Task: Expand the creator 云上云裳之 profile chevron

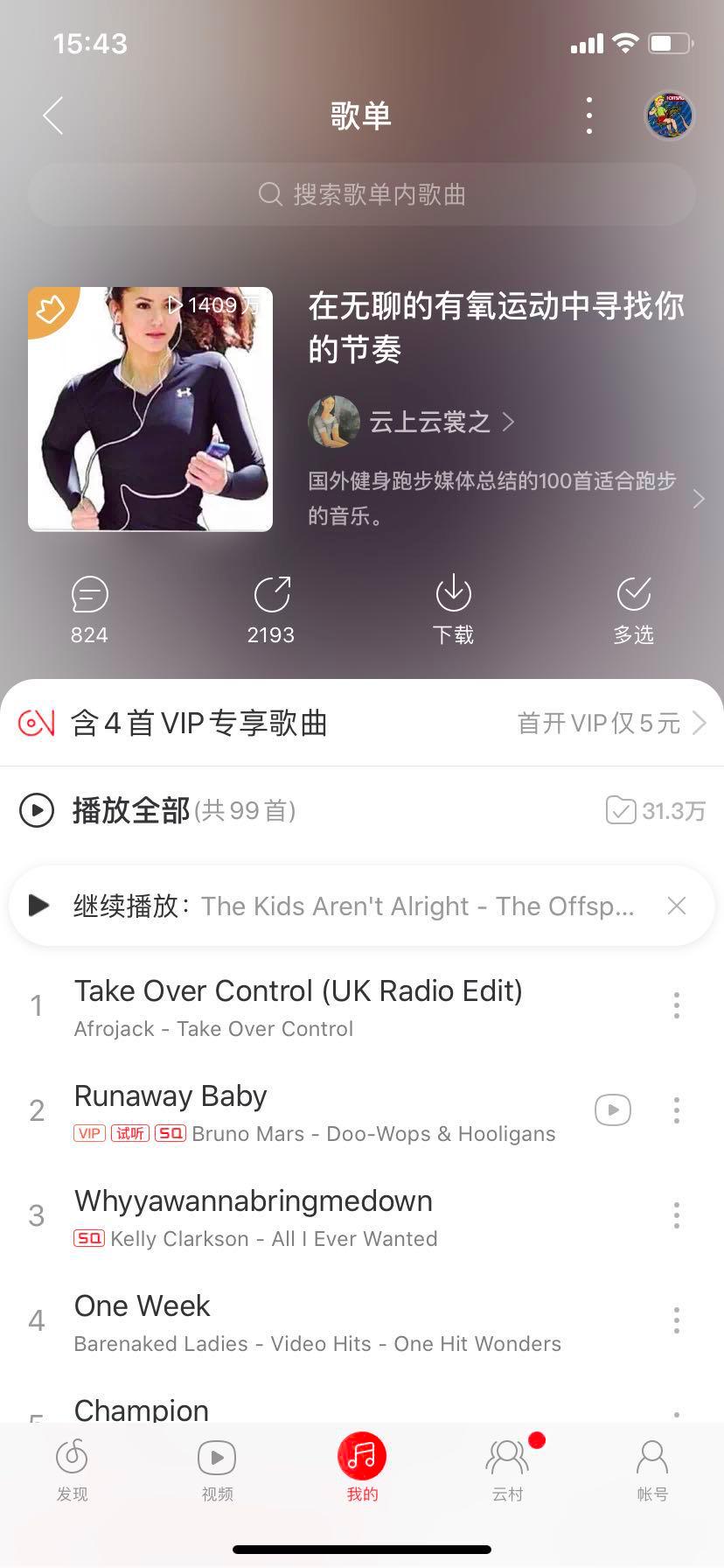Action: (x=509, y=422)
